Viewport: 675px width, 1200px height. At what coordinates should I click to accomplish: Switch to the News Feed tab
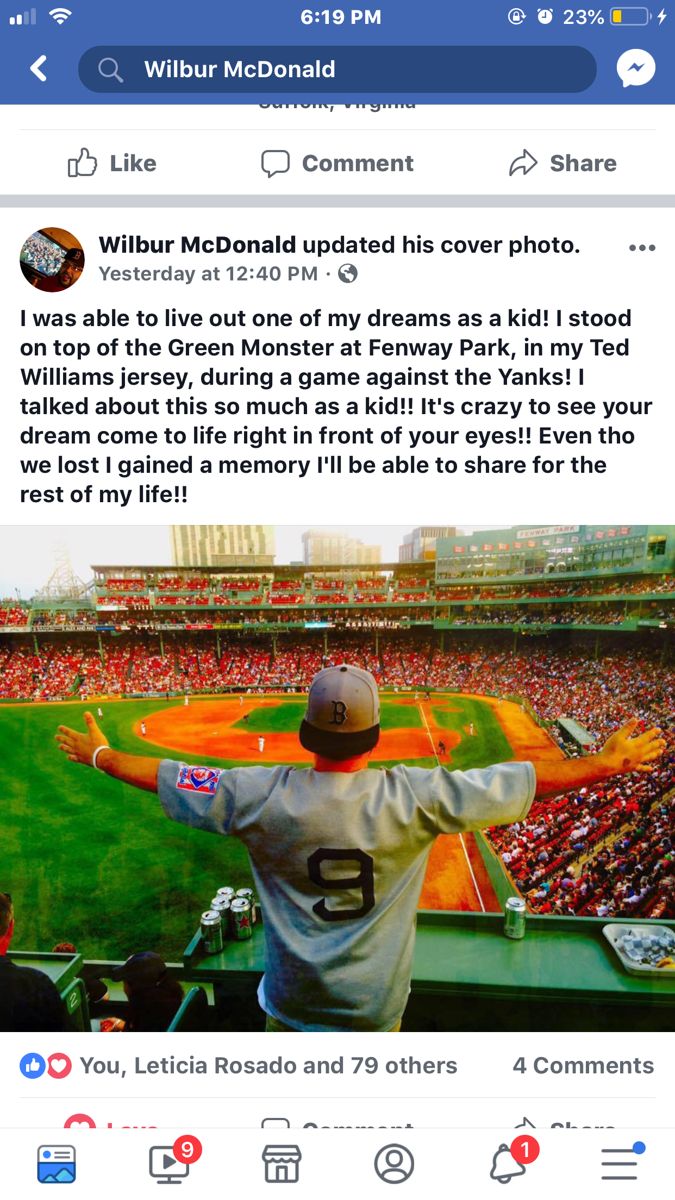point(56,1164)
